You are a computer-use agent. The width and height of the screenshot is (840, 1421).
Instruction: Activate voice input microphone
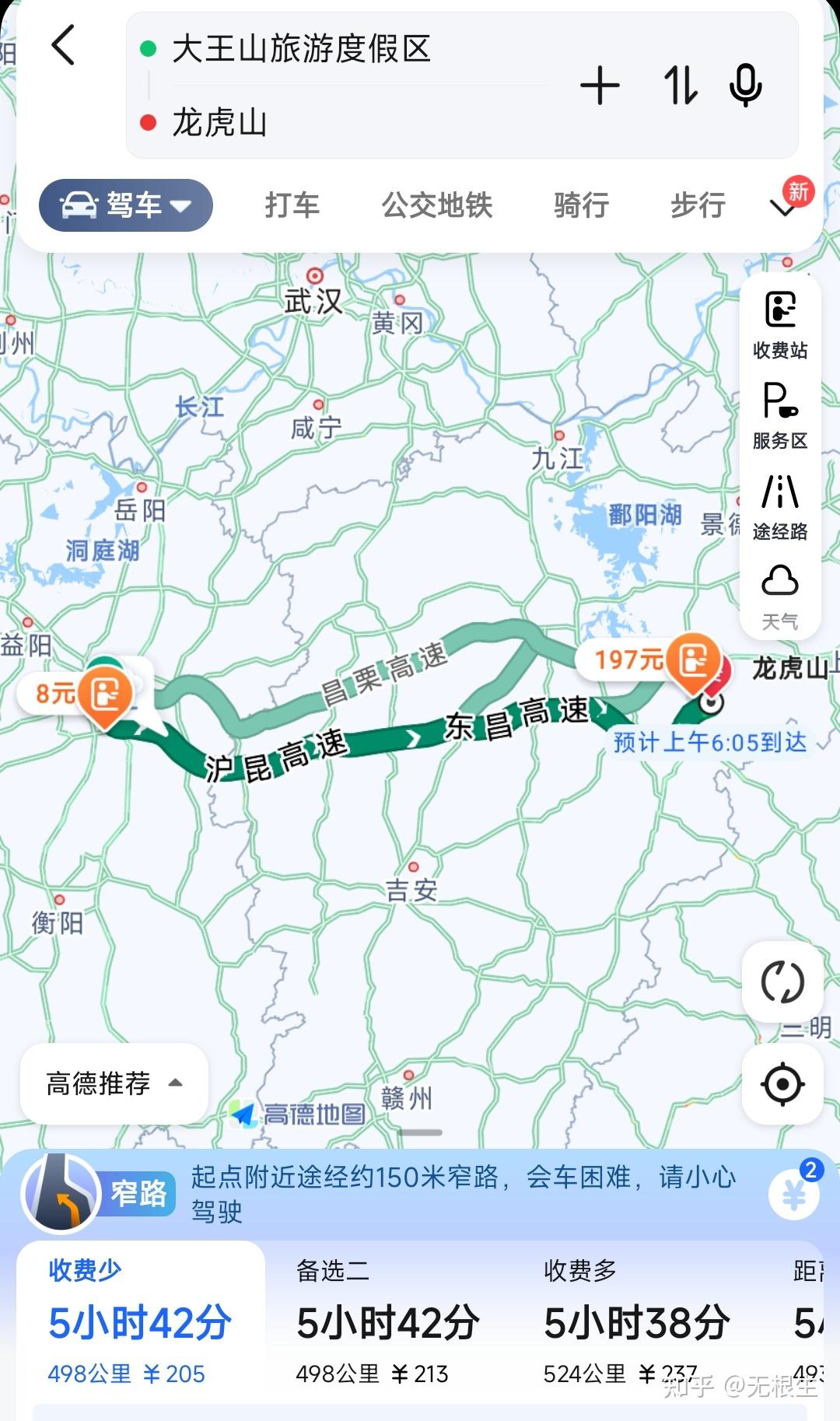[x=745, y=86]
